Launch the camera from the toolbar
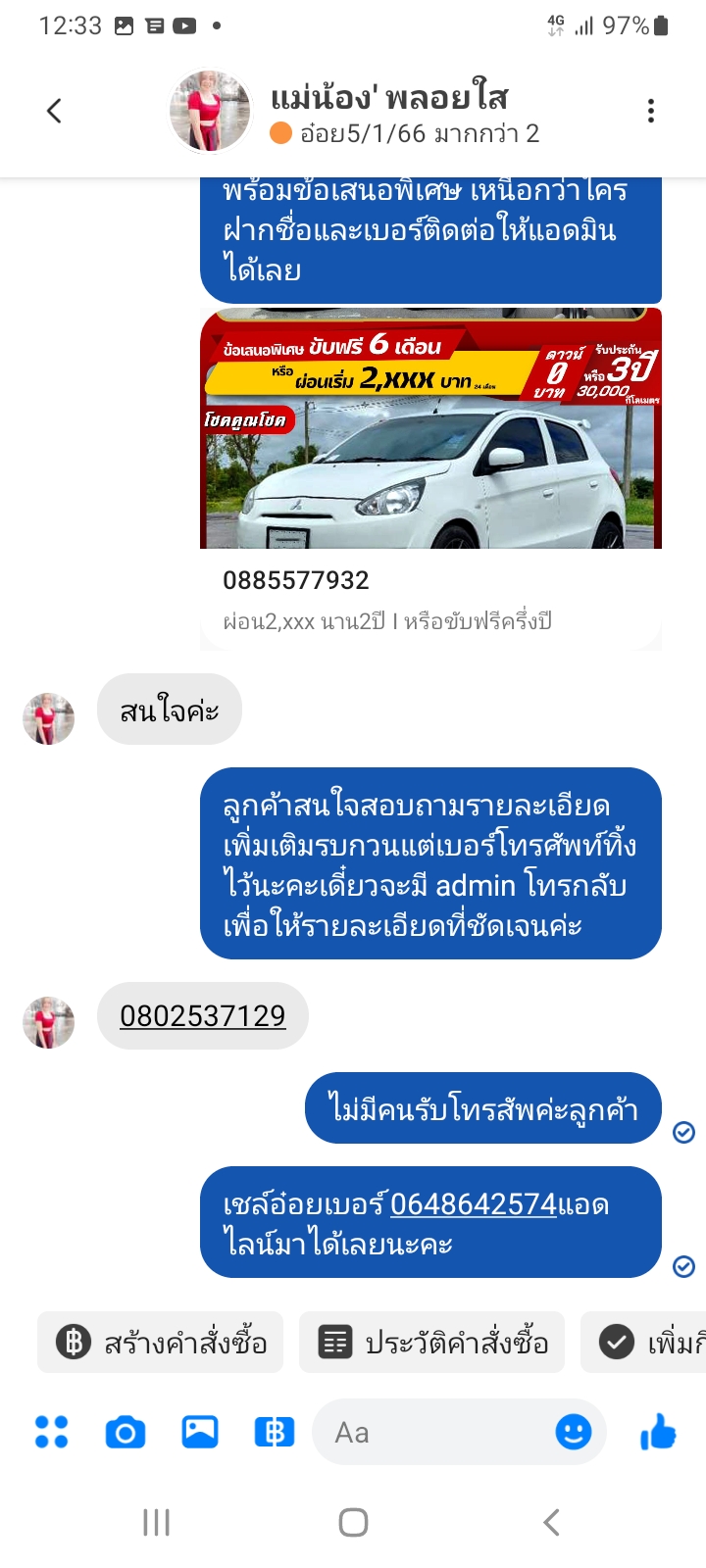 [x=126, y=1432]
